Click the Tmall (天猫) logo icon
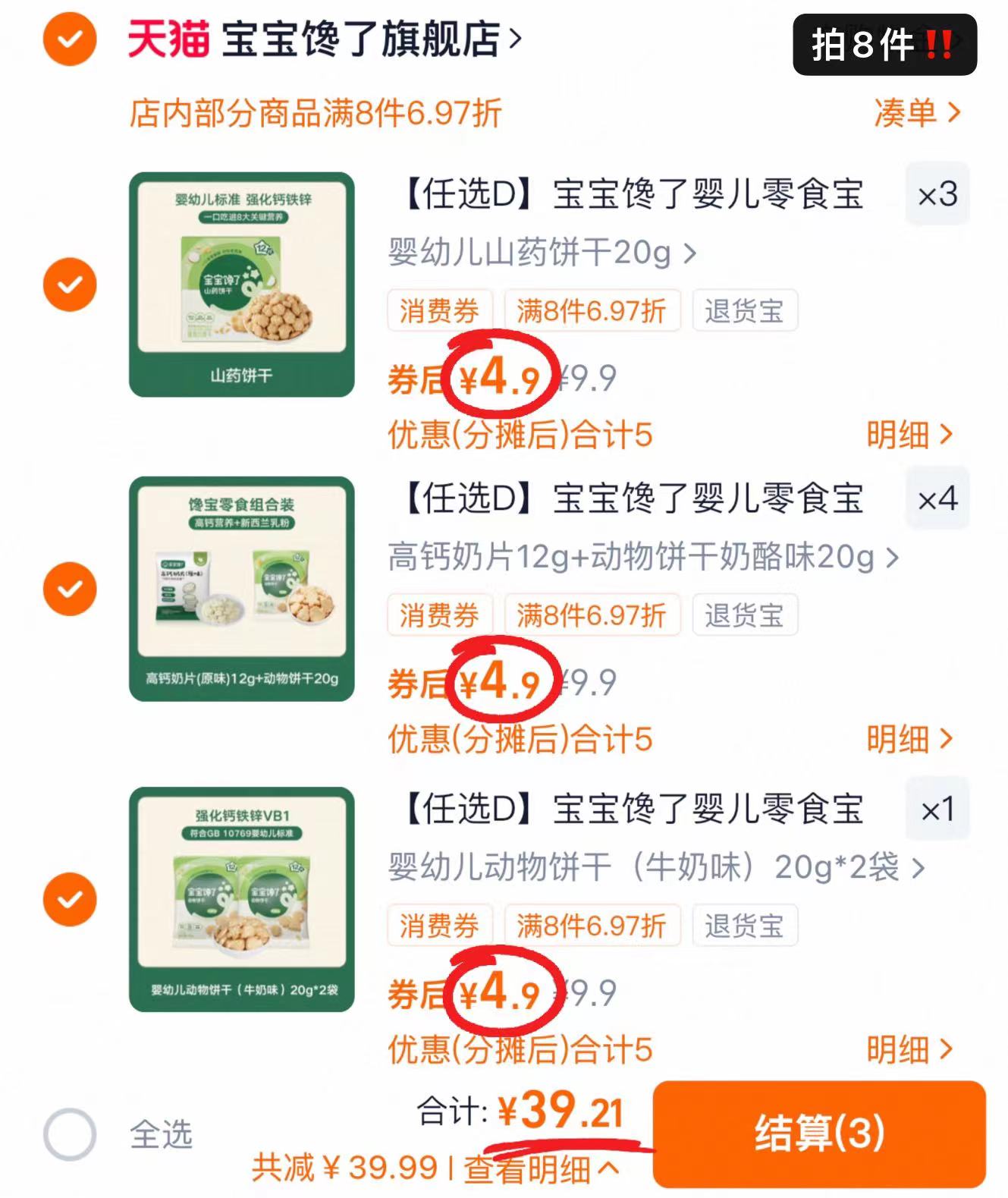The height and width of the screenshot is (1198, 1008). 166,42
